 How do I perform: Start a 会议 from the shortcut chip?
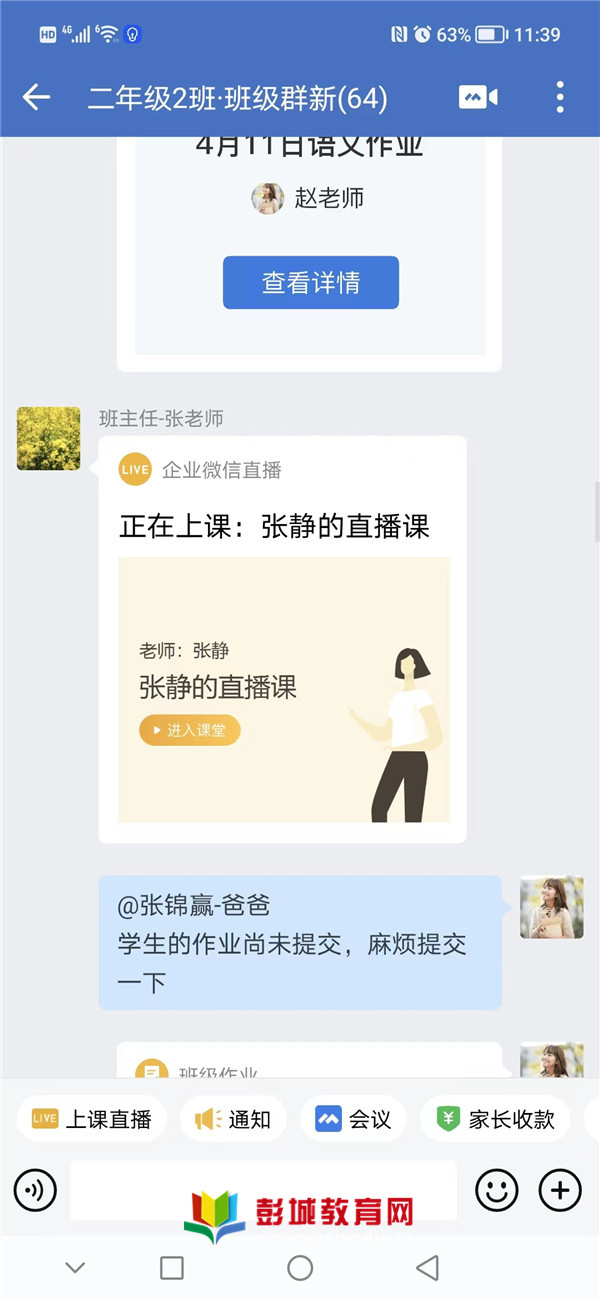[x=353, y=1119]
